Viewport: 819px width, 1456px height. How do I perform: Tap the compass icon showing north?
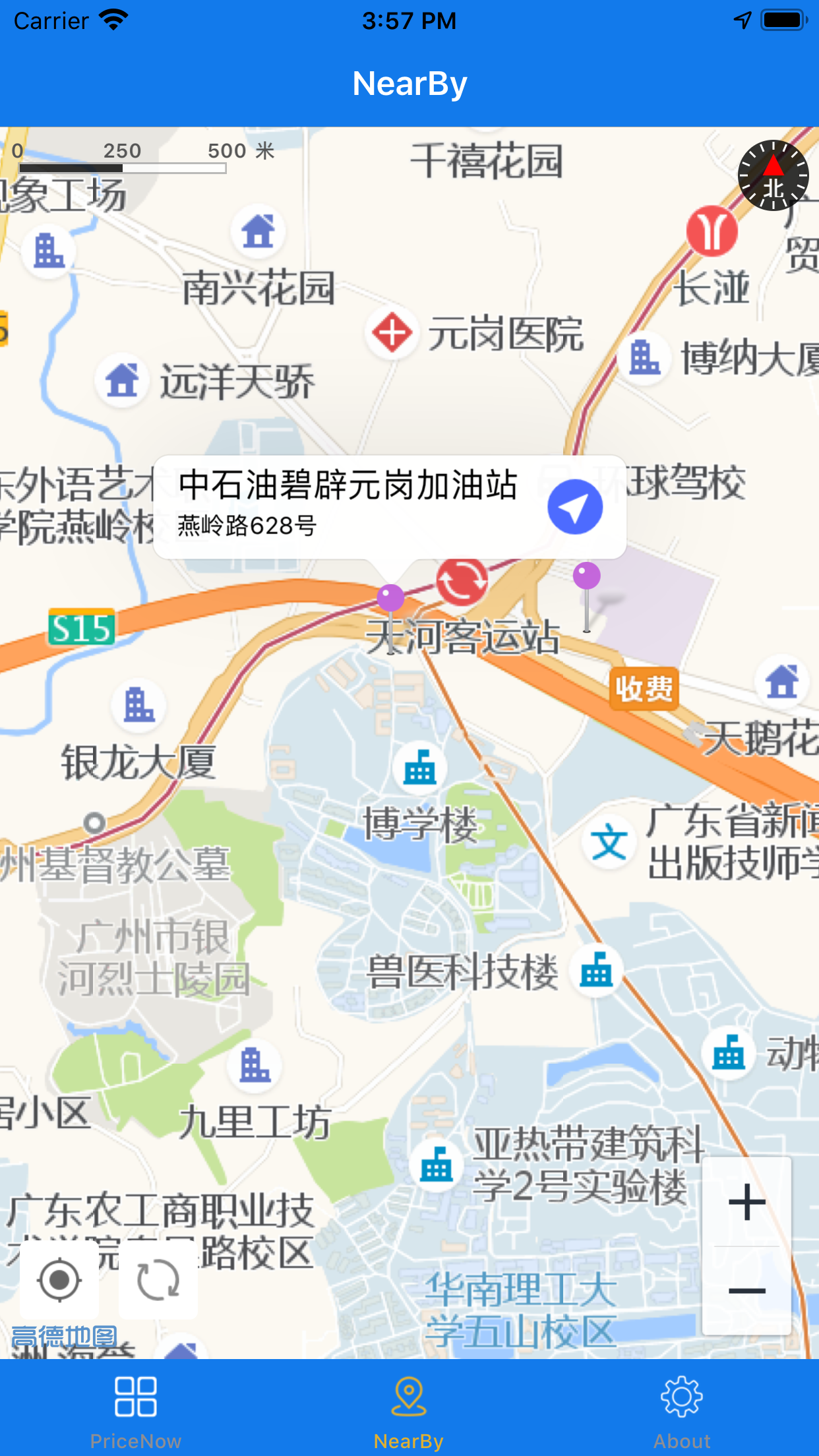pyautogui.click(x=775, y=176)
